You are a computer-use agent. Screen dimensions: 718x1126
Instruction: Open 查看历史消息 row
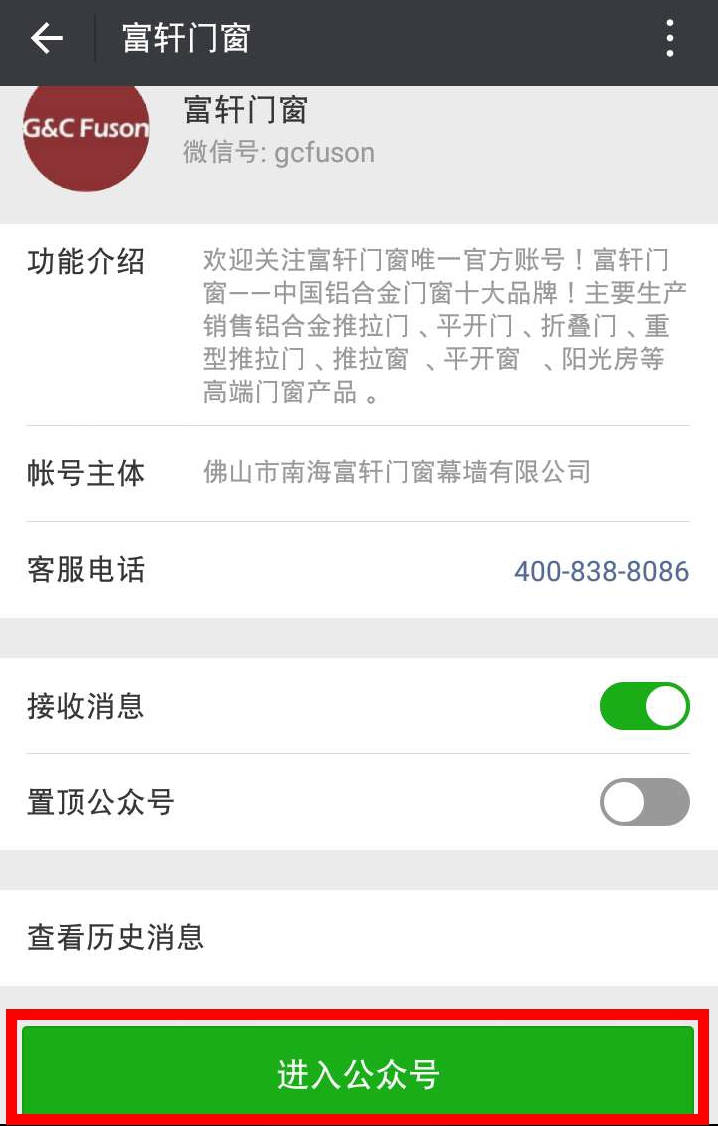coord(358,937)
